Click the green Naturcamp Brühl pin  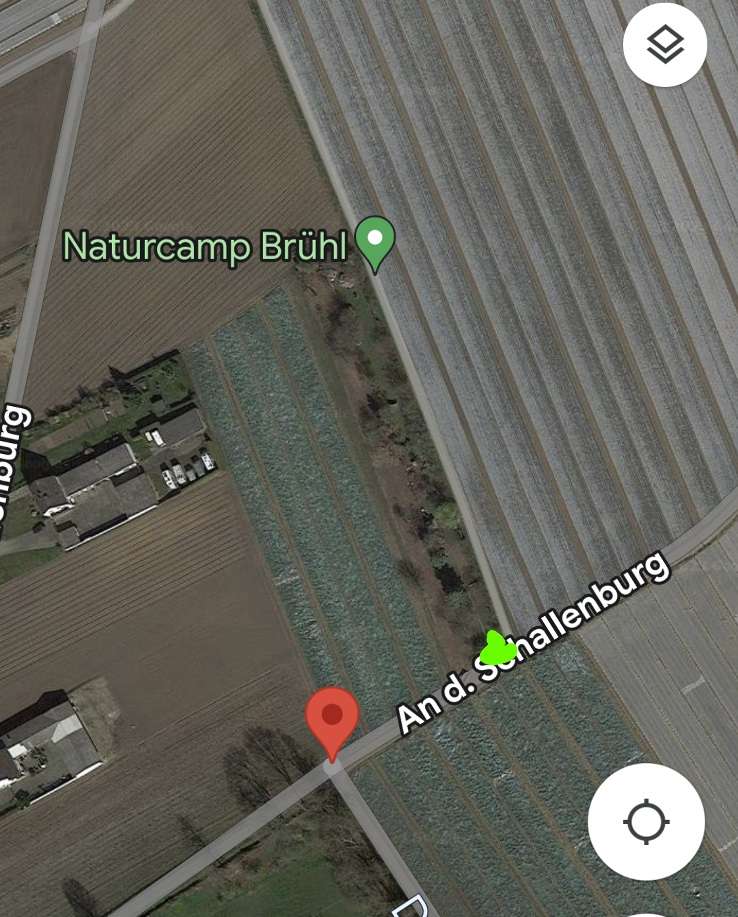[375, 240]
